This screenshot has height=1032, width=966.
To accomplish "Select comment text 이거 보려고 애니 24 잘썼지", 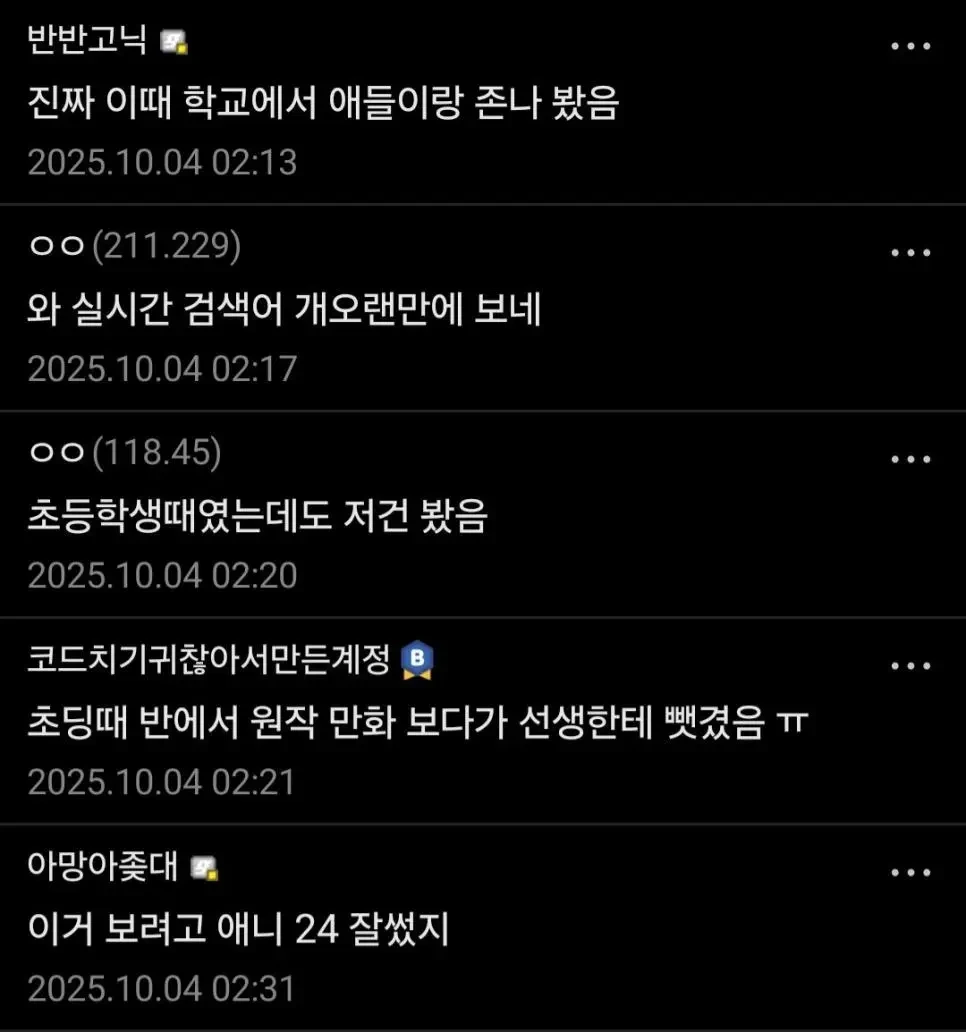I will (x=240, y=929).
